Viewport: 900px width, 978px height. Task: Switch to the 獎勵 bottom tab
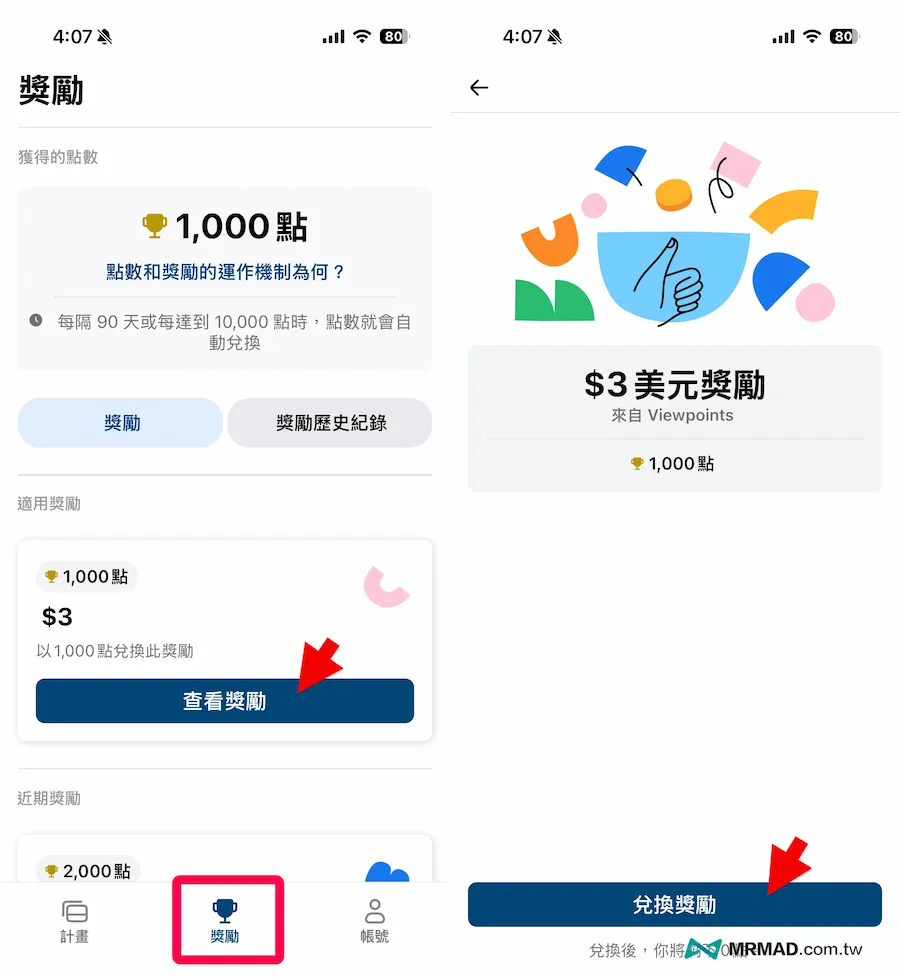pos(227,918)
